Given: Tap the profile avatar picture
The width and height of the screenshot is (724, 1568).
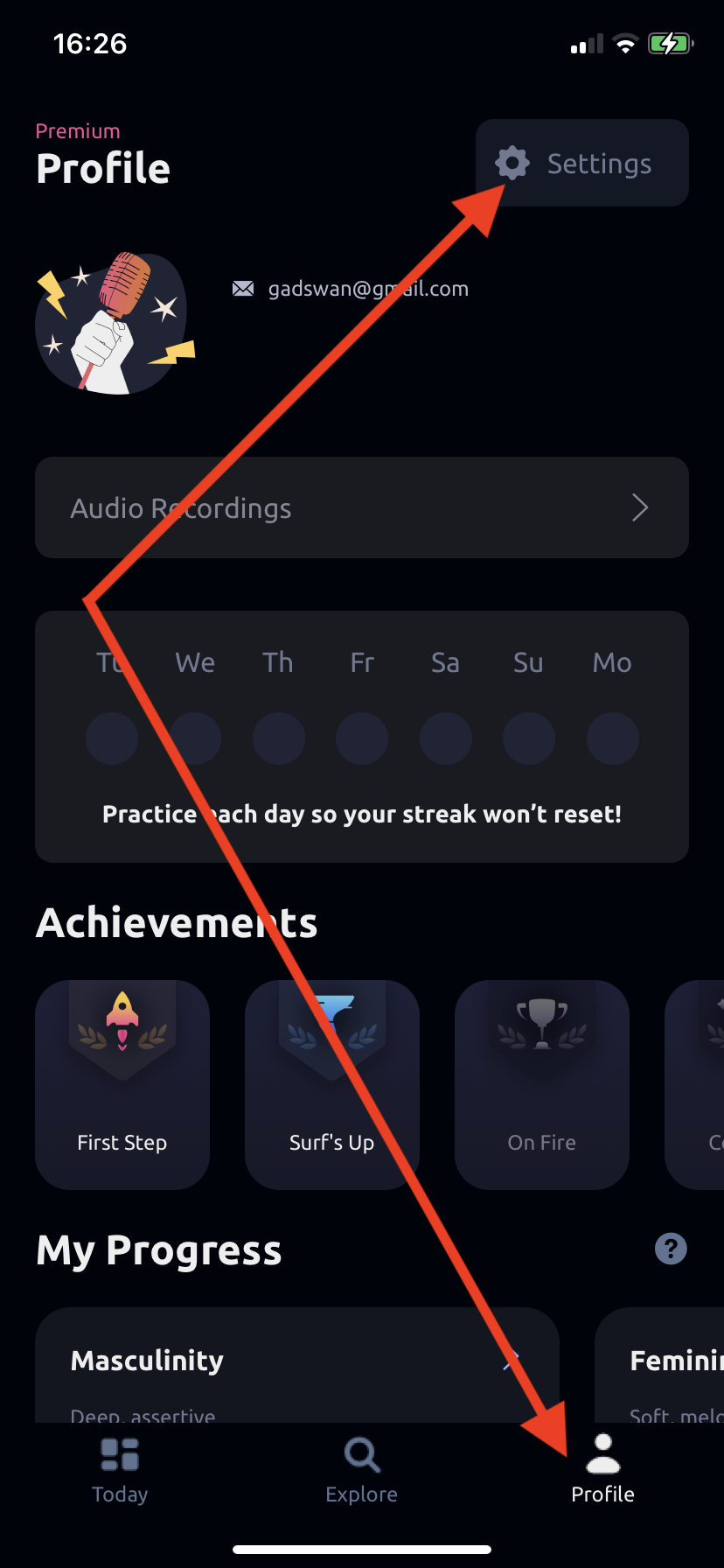Looking at the screenshot, I should 112,324.
